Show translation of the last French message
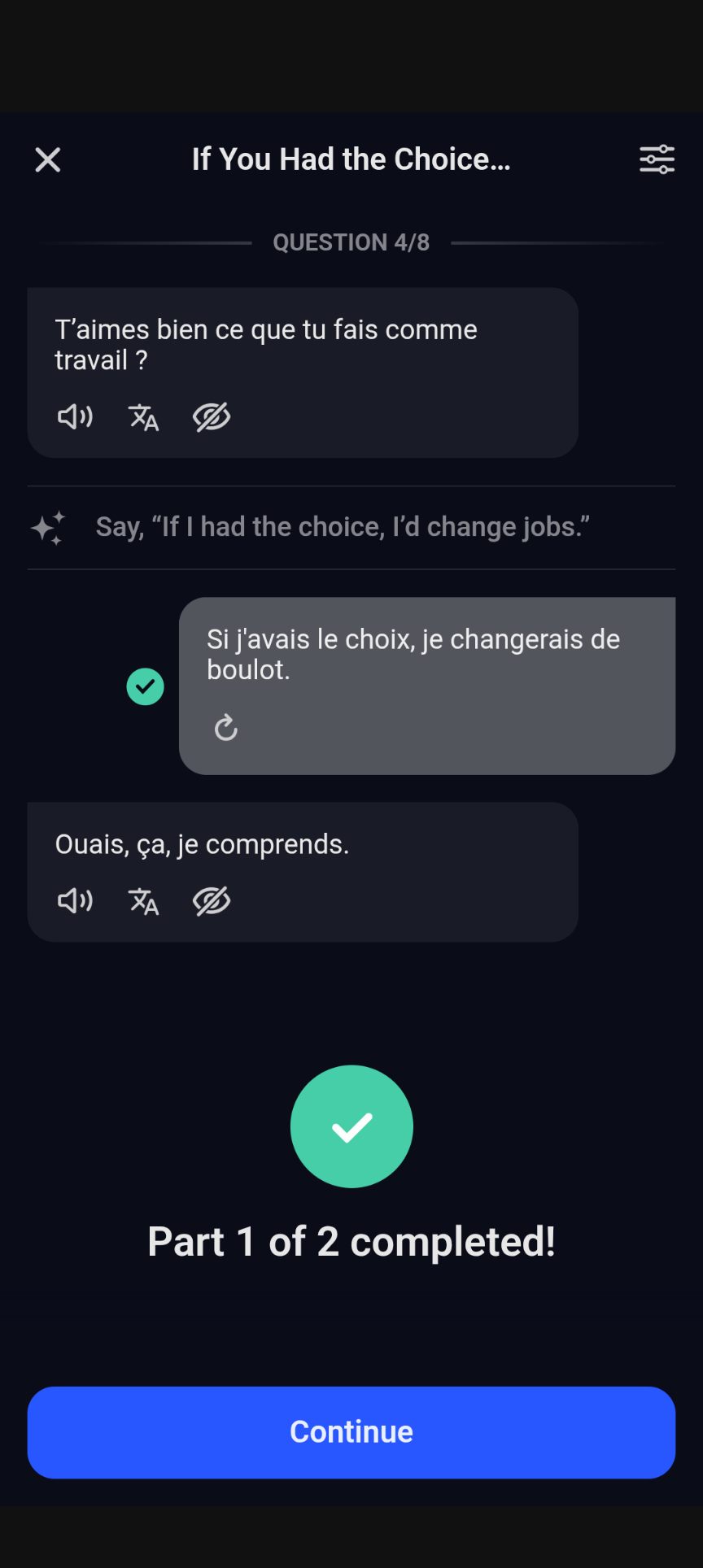Viewport: 703px width, 1568px height. tap(144, 901)
